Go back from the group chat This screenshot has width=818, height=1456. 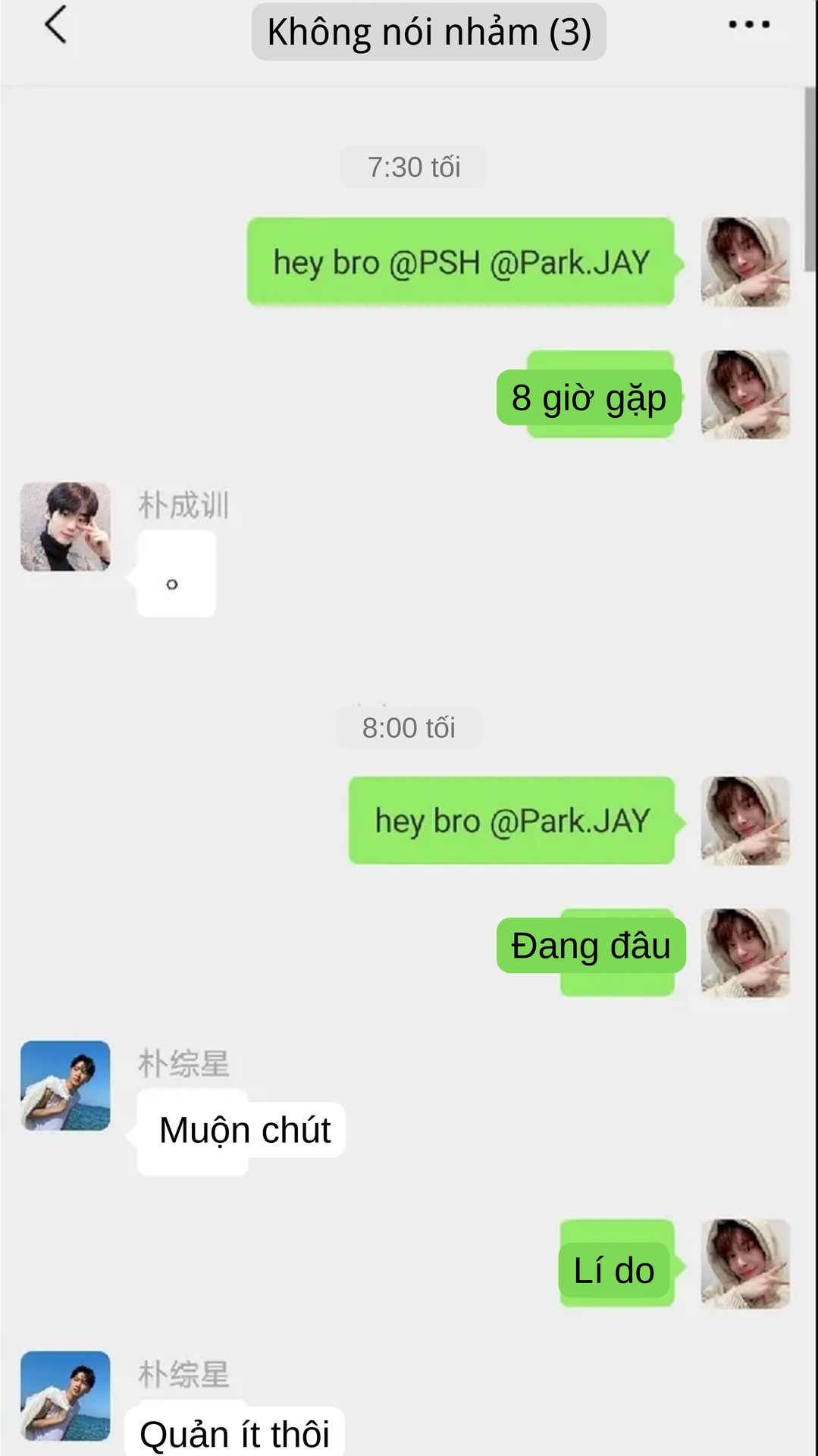coord(56,26)
